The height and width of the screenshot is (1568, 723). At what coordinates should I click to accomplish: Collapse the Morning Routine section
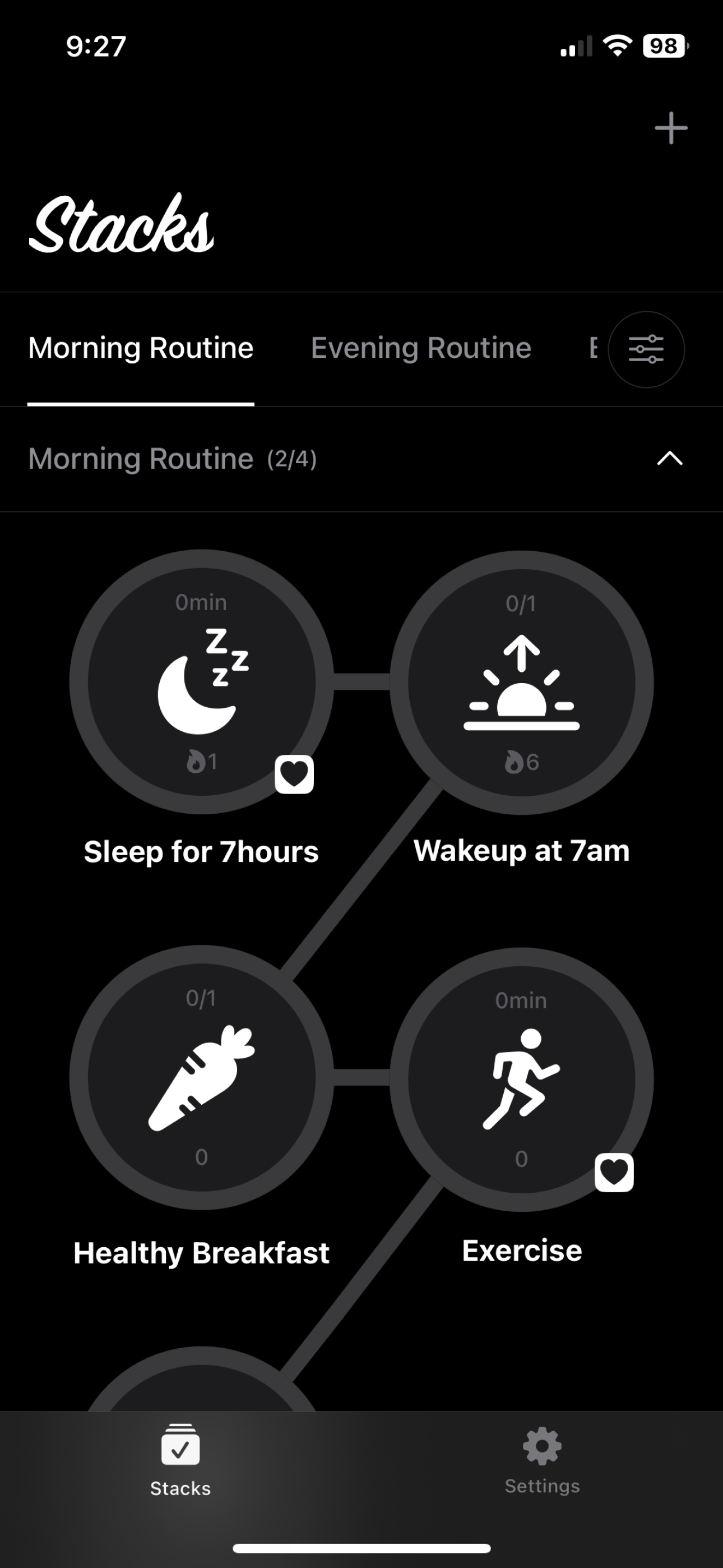(x=669, y=458)
